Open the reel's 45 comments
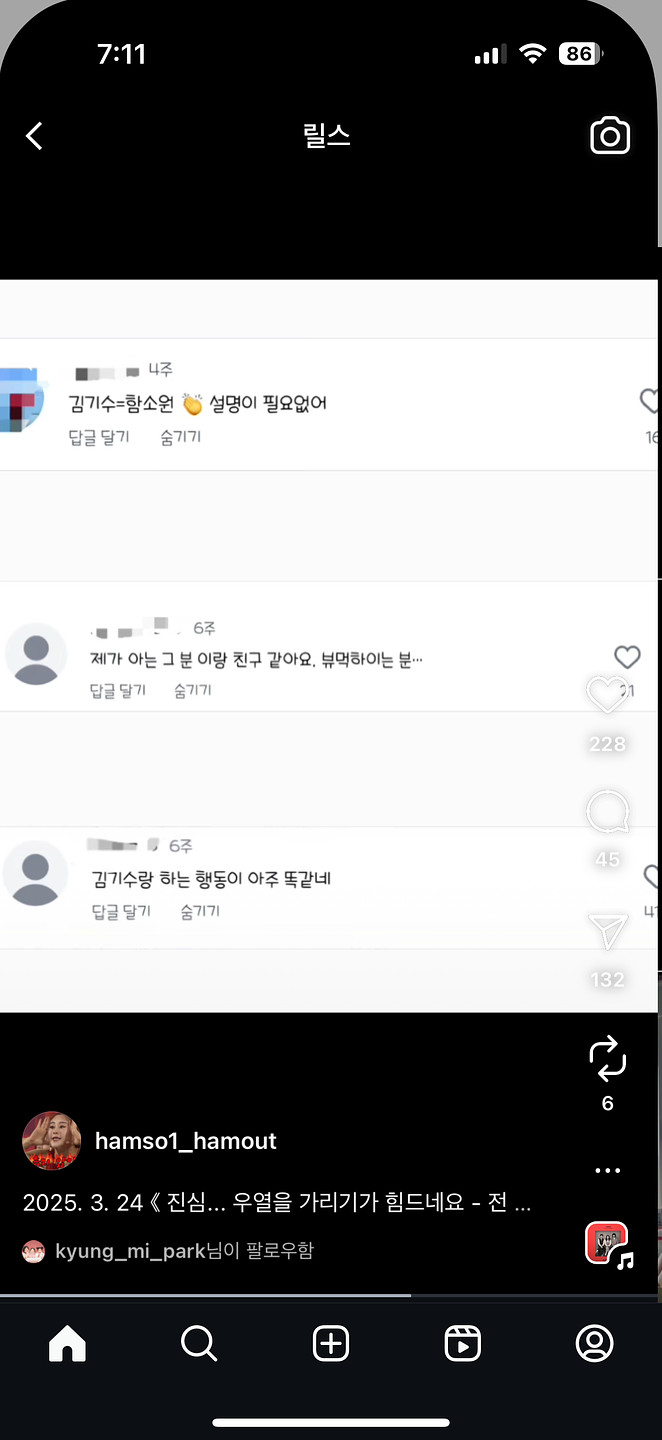The image size is (662, 1440). pos(607,813)
